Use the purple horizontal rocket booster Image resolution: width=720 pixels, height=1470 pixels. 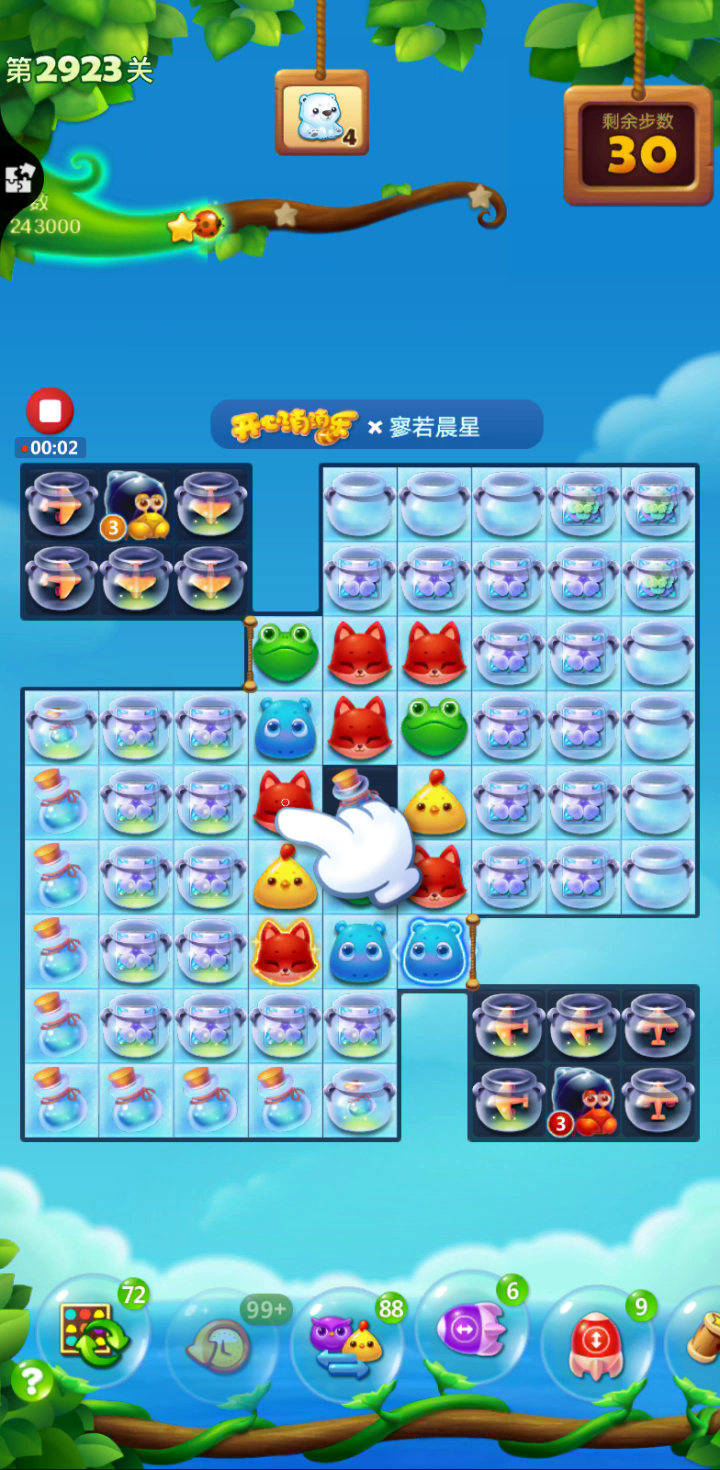tap(472, 1328)
